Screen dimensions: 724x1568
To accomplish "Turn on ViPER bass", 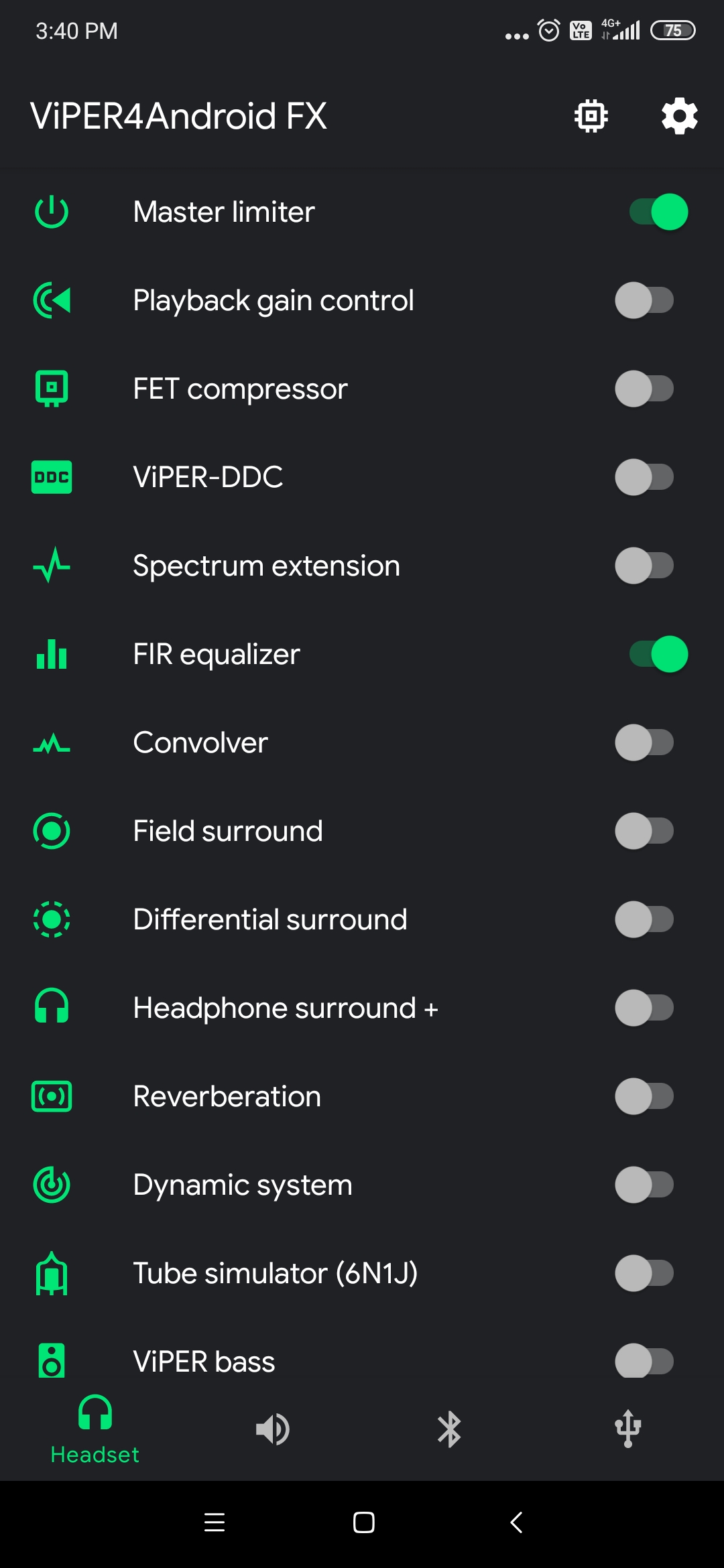I will point(645,1360).
